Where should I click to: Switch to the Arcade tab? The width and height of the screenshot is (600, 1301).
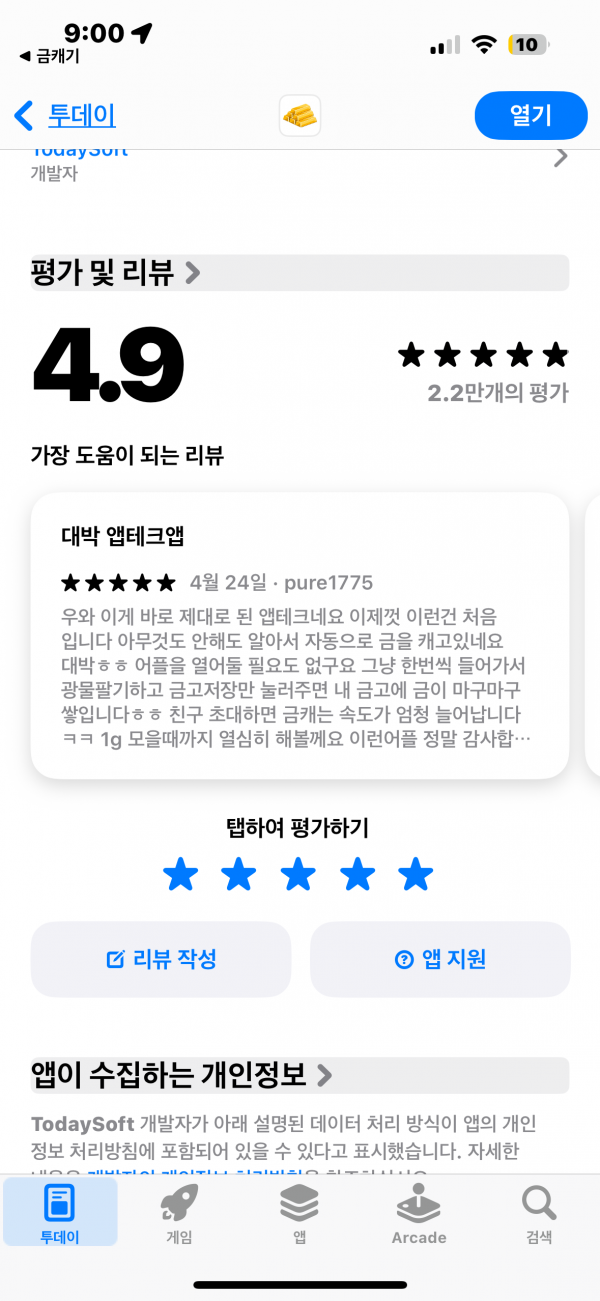tap(419, 1212)
